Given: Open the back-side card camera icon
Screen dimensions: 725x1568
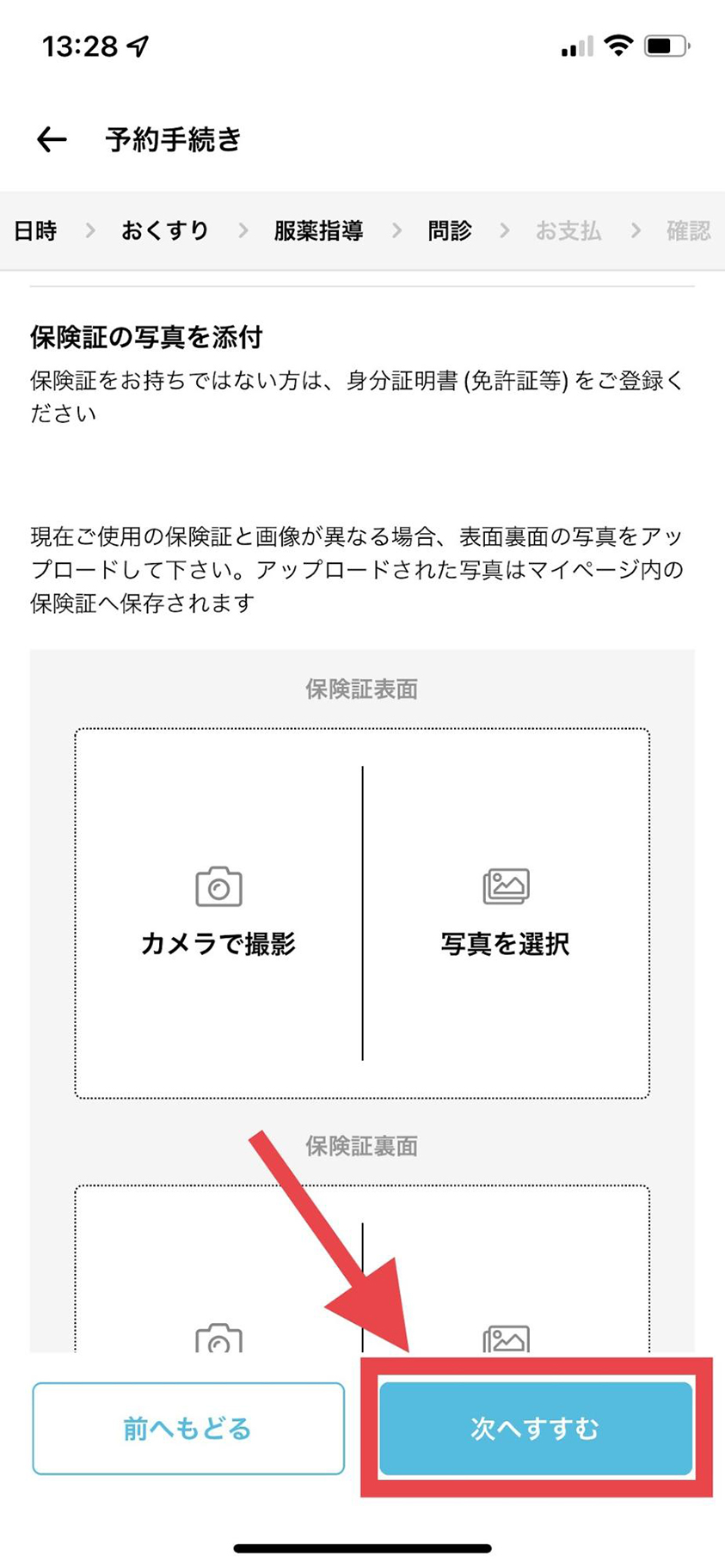Looking at the screenshot, I should tap(218, 1338).
